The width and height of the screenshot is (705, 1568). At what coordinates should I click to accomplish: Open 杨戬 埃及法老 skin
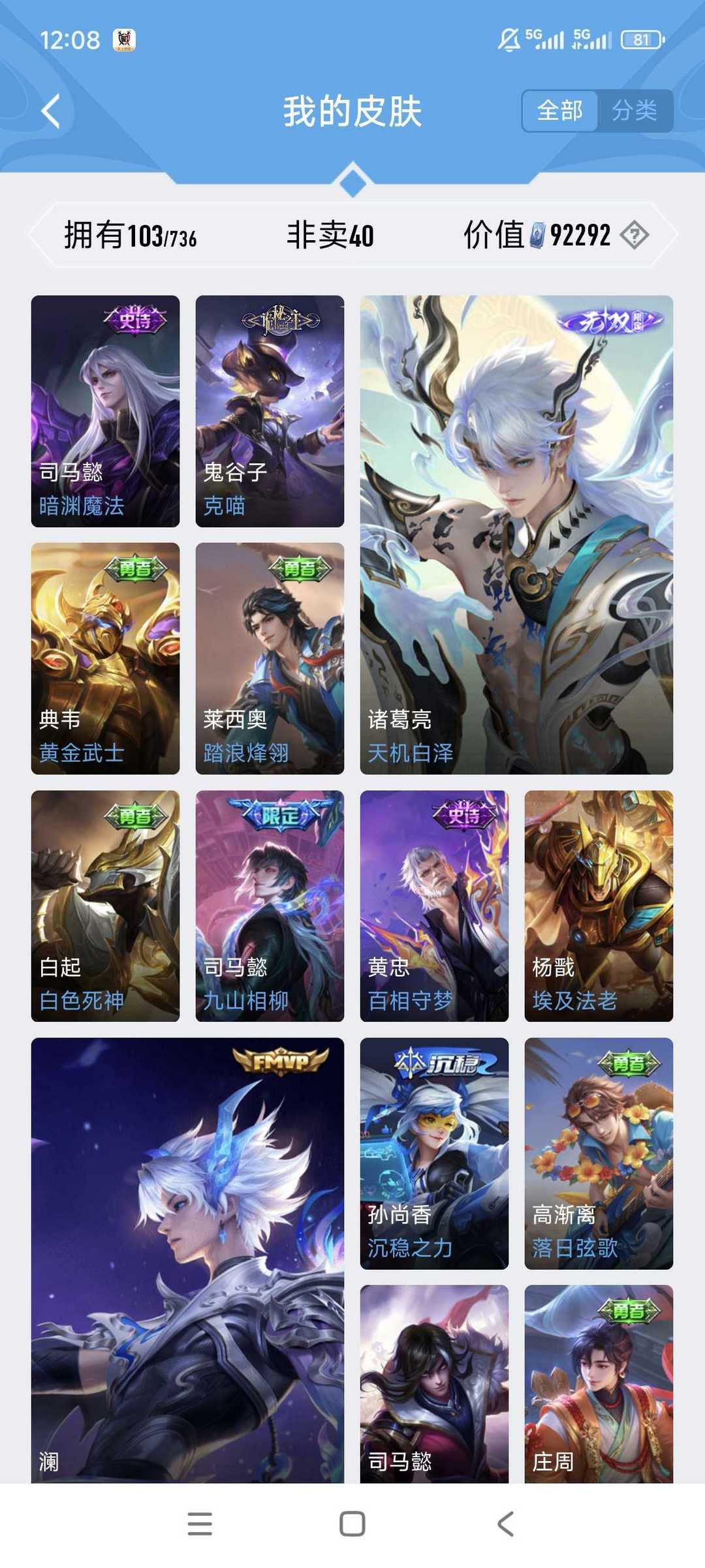pos(599,906)
